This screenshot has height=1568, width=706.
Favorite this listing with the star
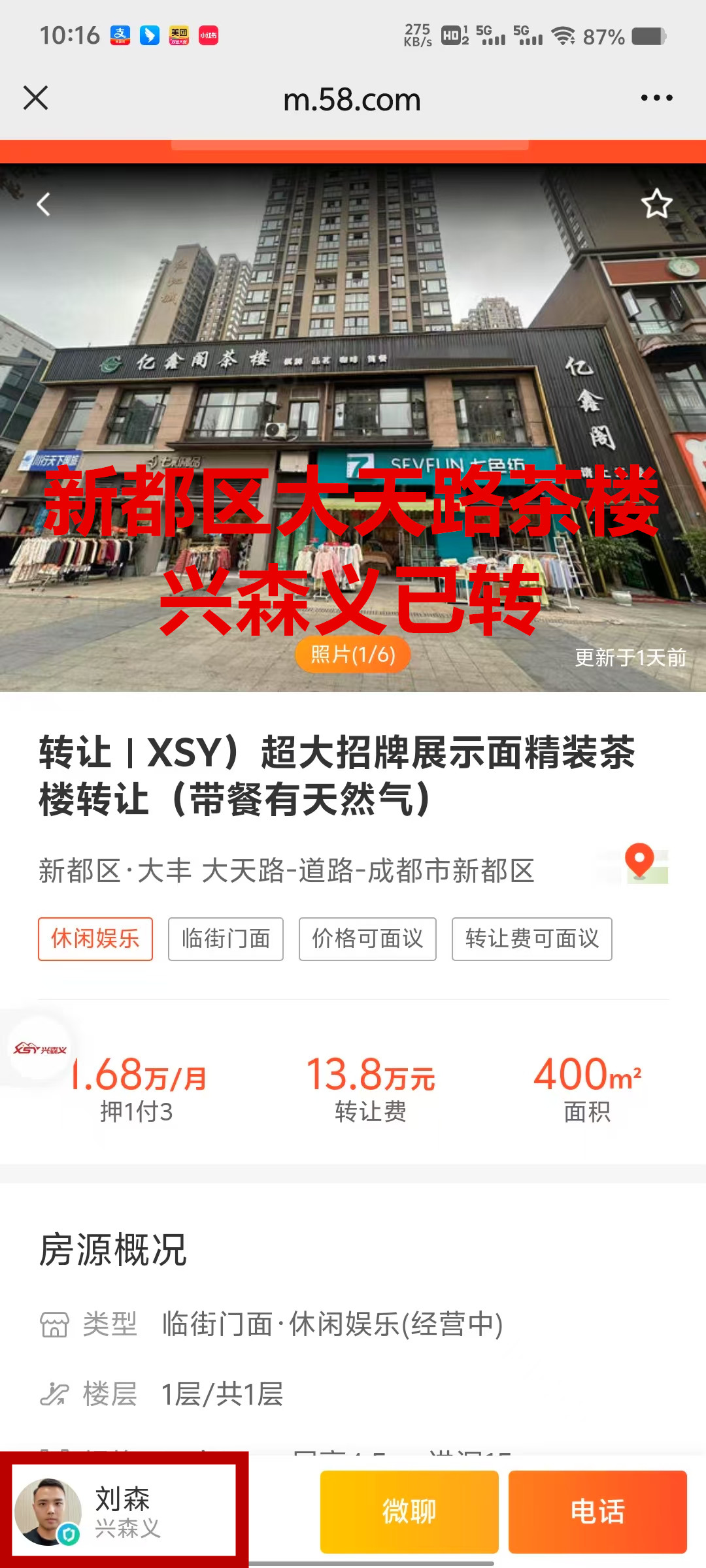point(656,204)
